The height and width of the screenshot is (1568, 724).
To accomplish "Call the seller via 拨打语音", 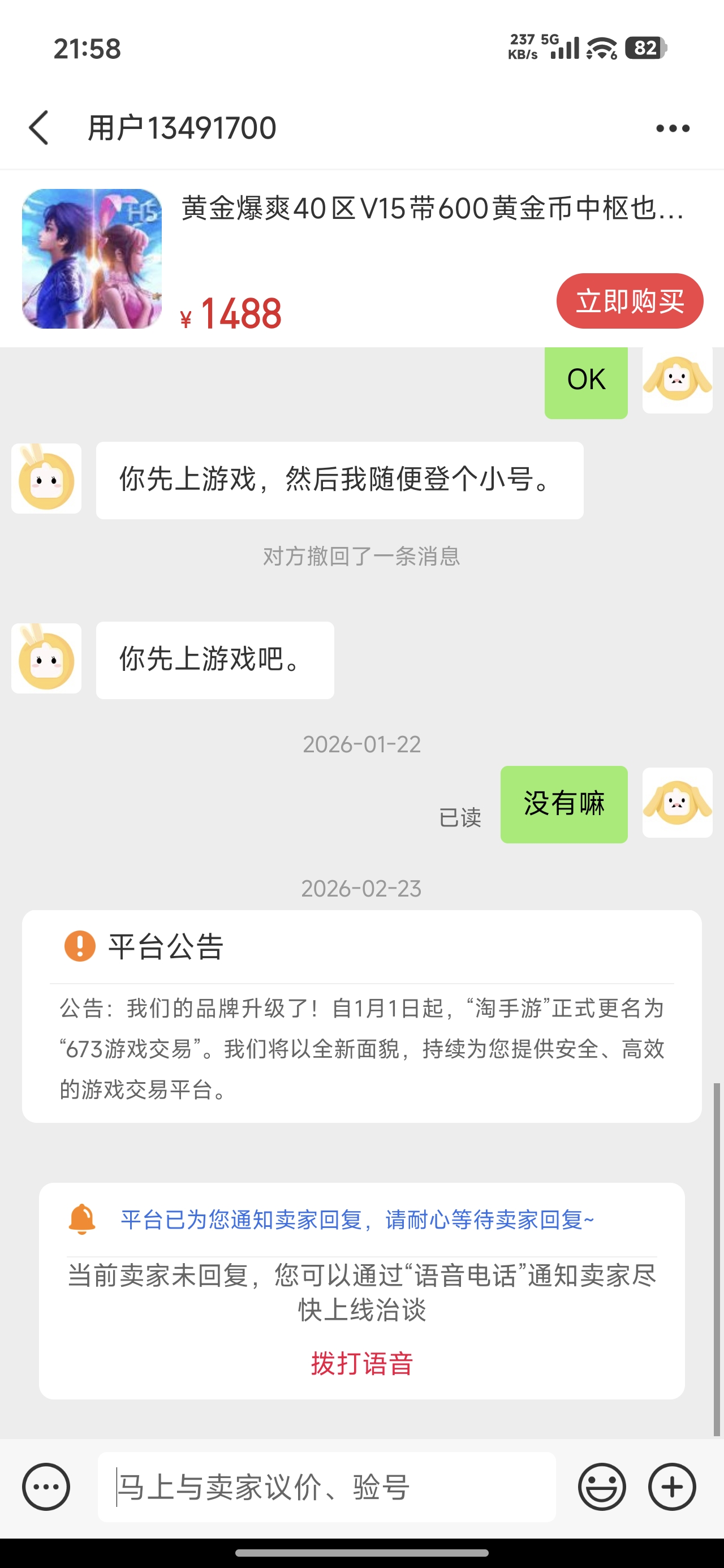I will pos(361,1363).
